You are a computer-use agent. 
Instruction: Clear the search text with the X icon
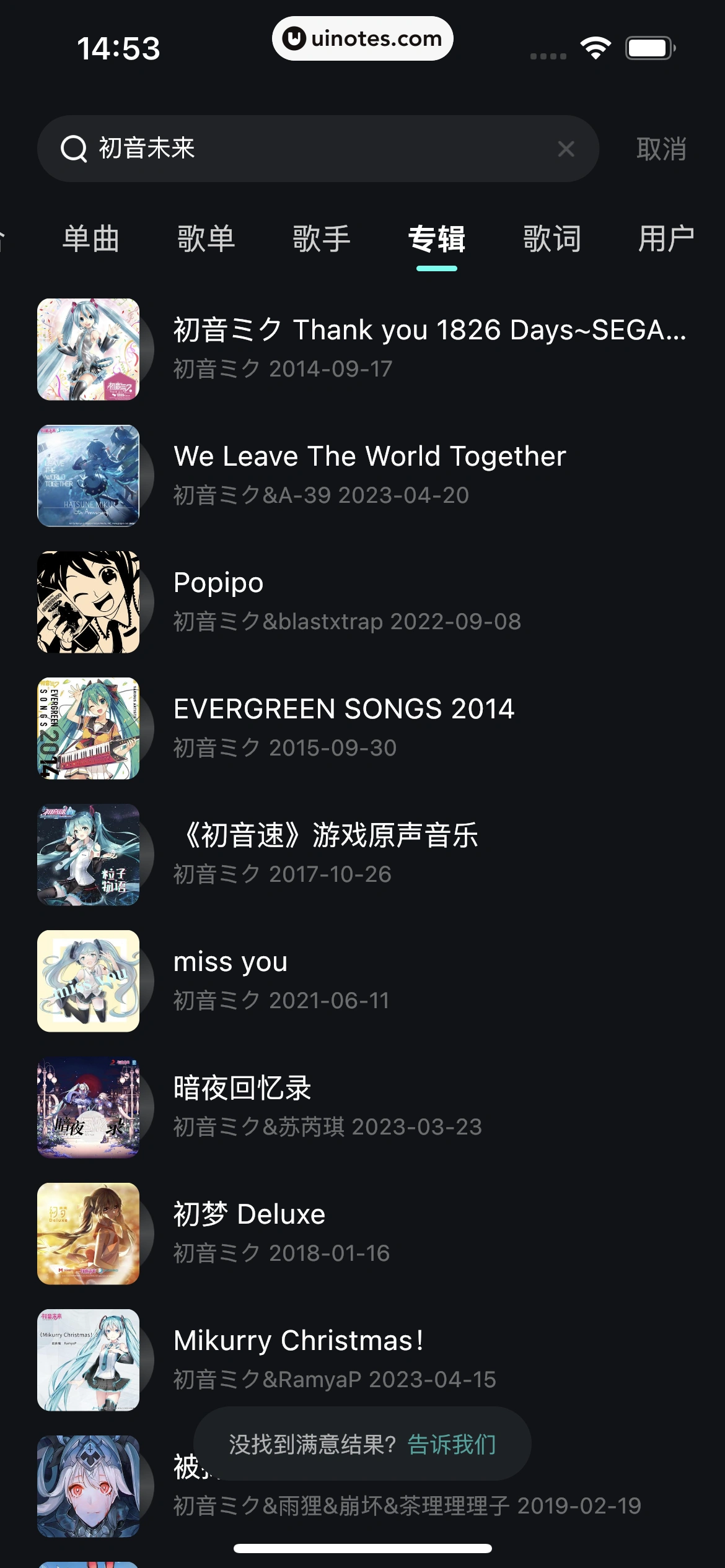[566, 149]
